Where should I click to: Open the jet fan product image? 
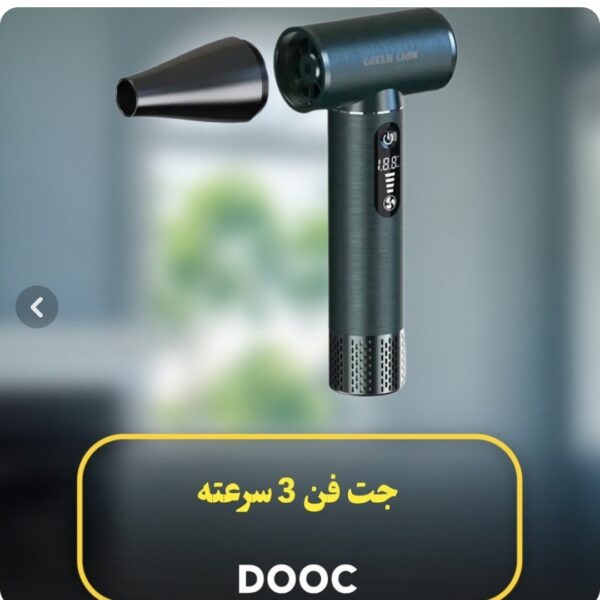tap(300, 303)
